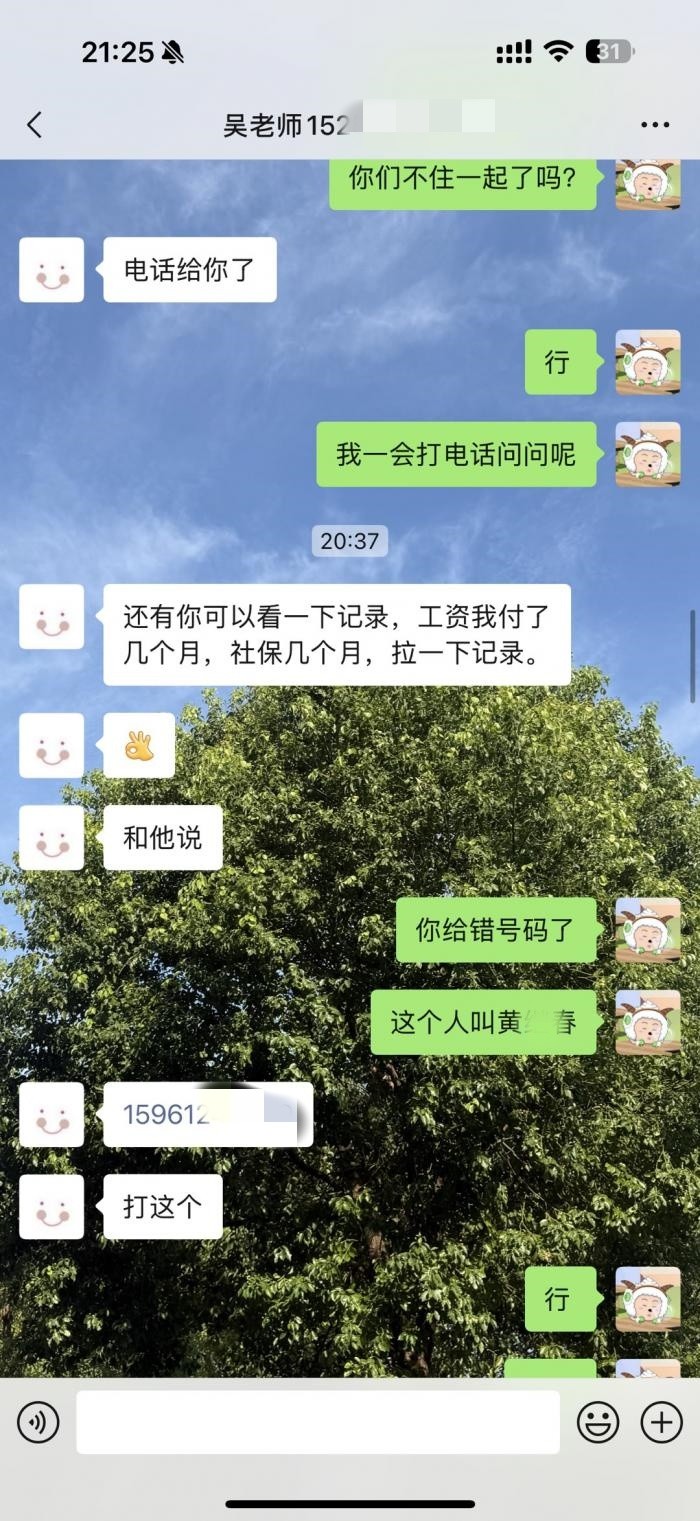Viewport: 700px width, 1521px height.
Task: Switch to voice message input
Action: click(x=38, y=1421)
